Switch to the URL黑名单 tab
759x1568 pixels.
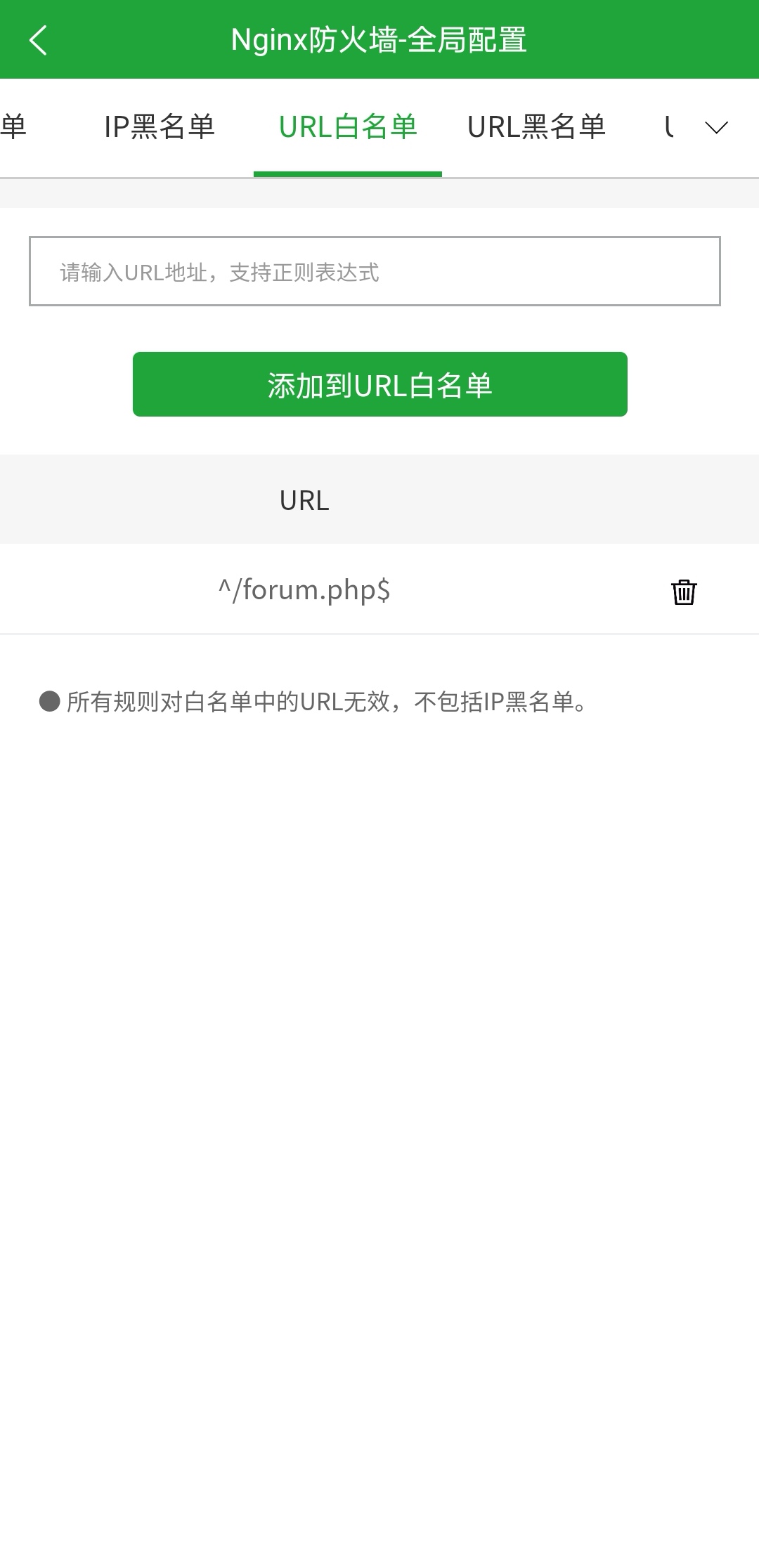coord(536,127)
